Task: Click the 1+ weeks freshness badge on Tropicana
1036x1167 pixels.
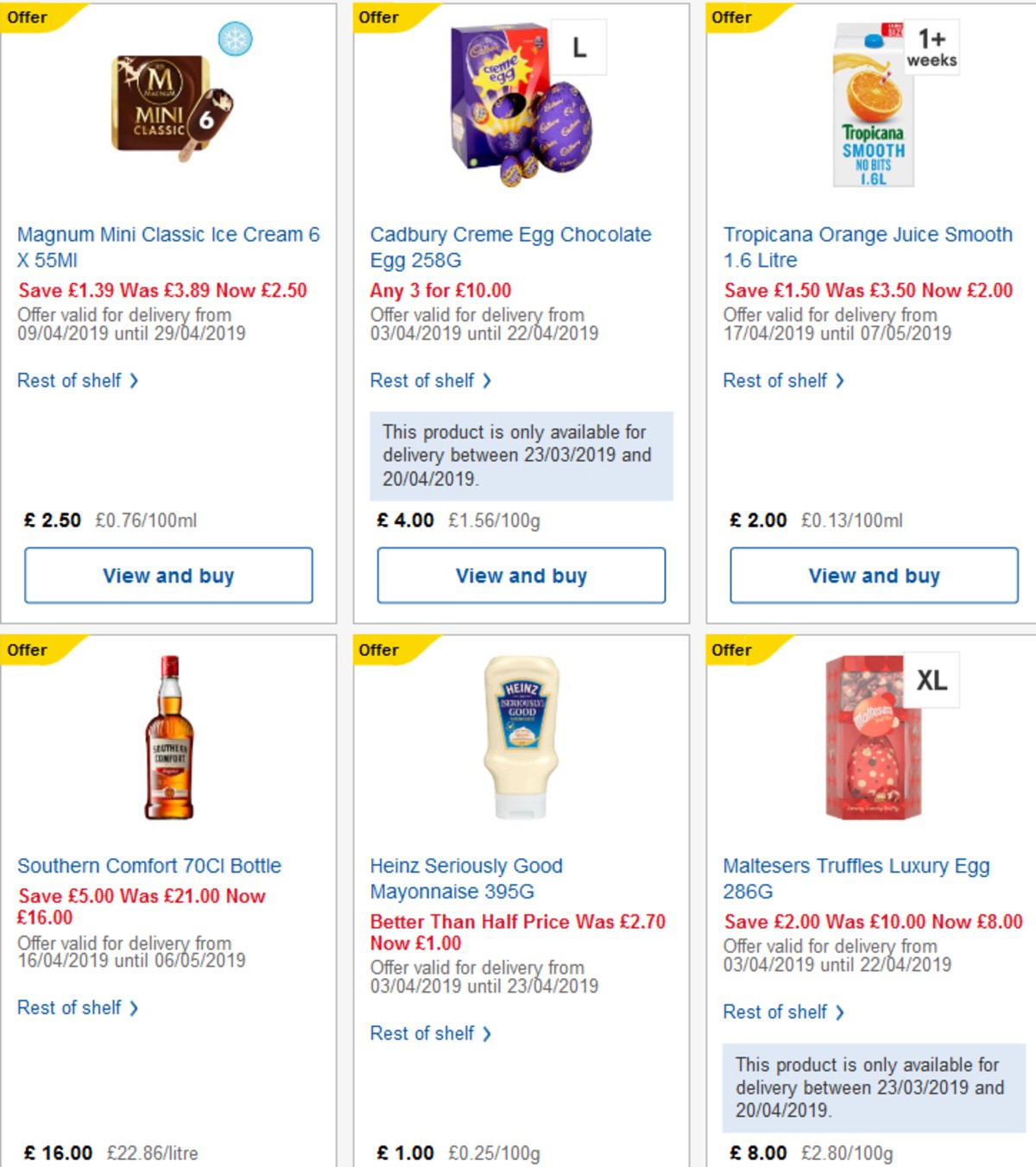Action: pyautogui.click(x=932, y=49)
